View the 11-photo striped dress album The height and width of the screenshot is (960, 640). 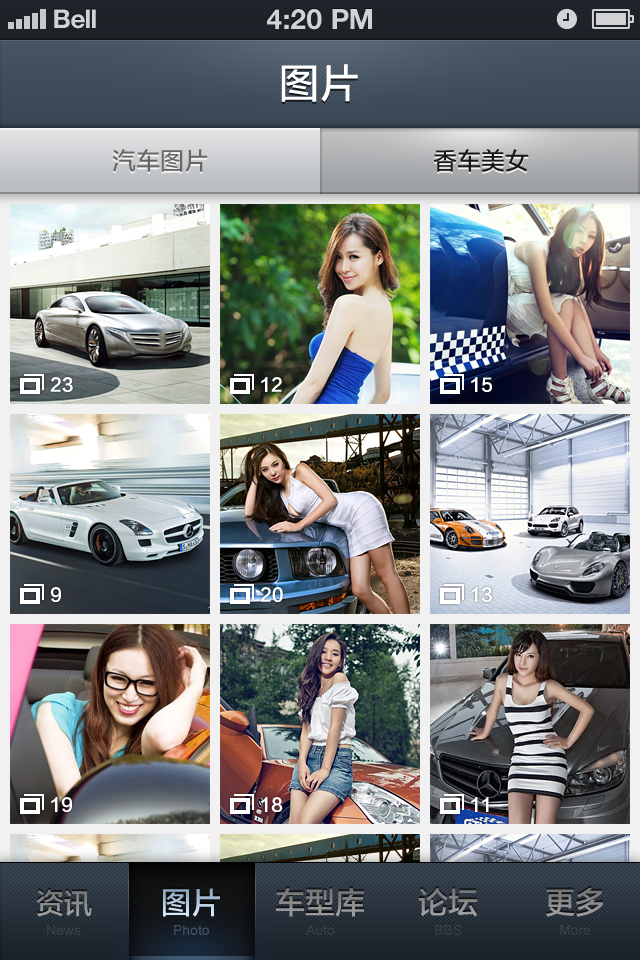(x=530, y=724)
